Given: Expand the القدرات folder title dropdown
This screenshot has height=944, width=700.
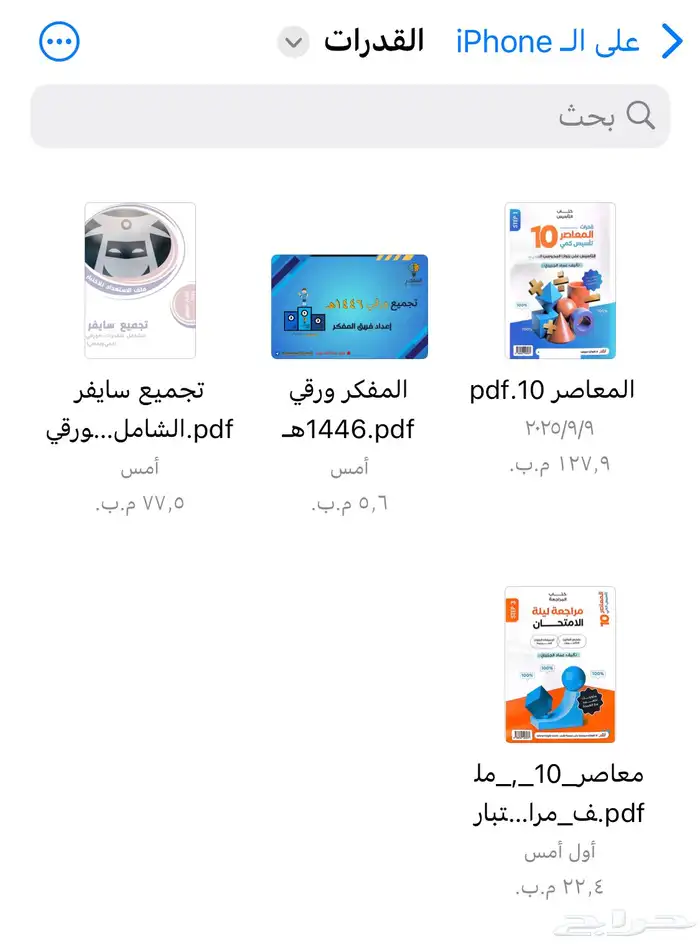Looking at the screenshot, I should pos(293,43).
